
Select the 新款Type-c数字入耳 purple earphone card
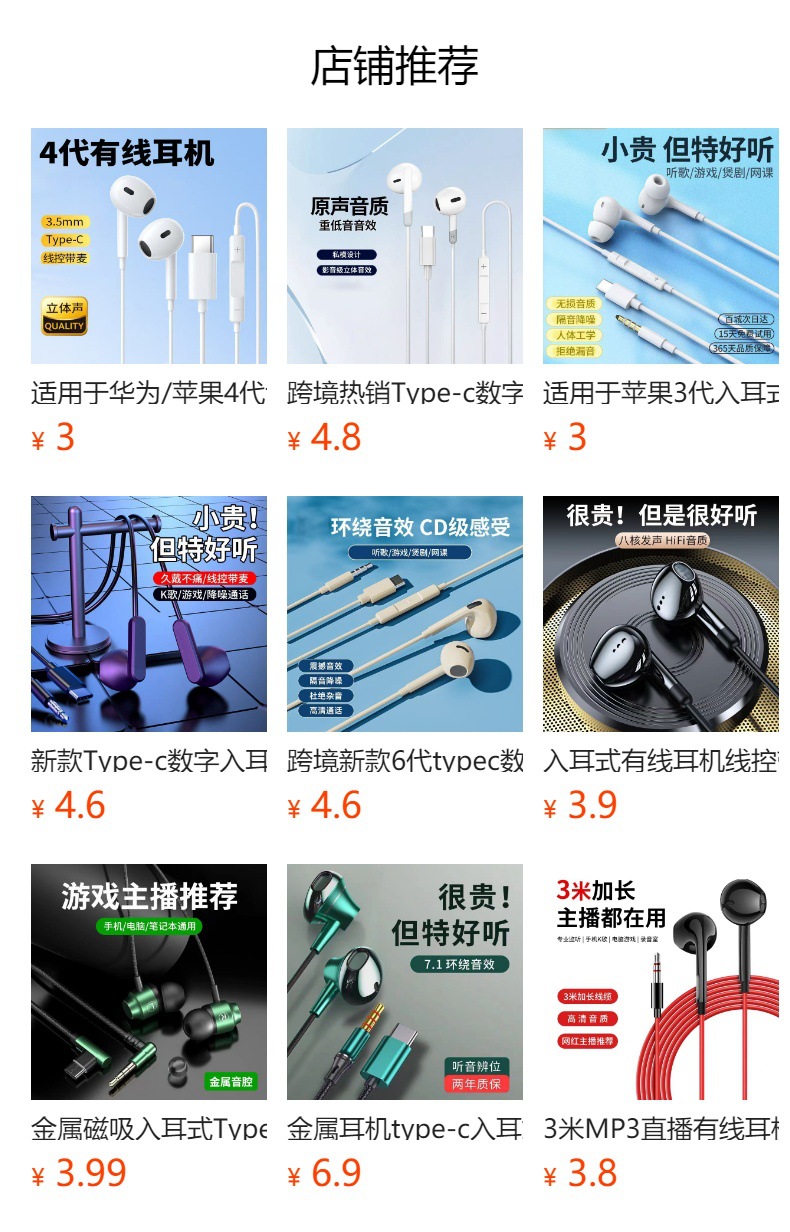[x=149, y=660]
